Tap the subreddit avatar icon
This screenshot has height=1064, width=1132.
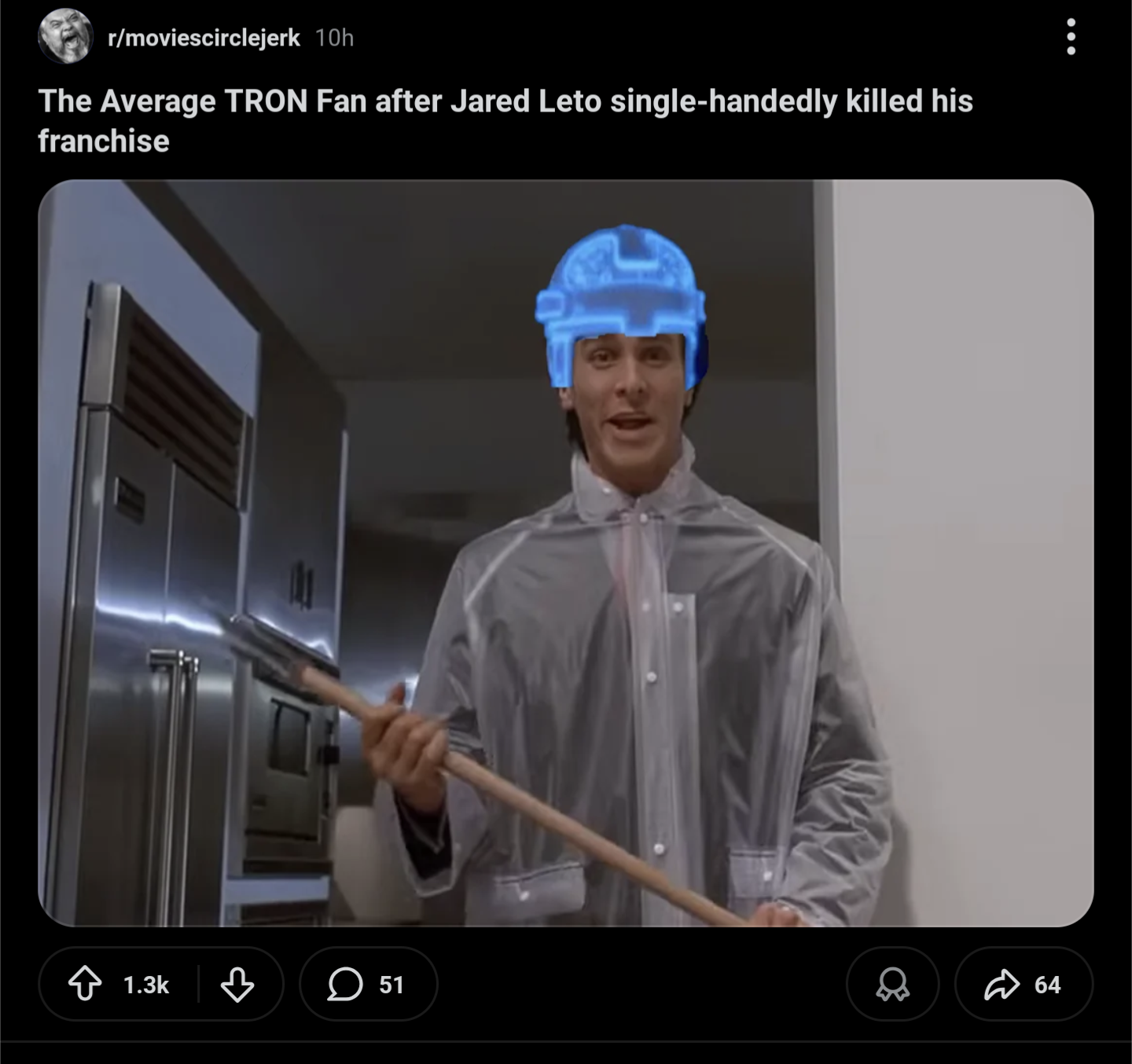point(64,37)
